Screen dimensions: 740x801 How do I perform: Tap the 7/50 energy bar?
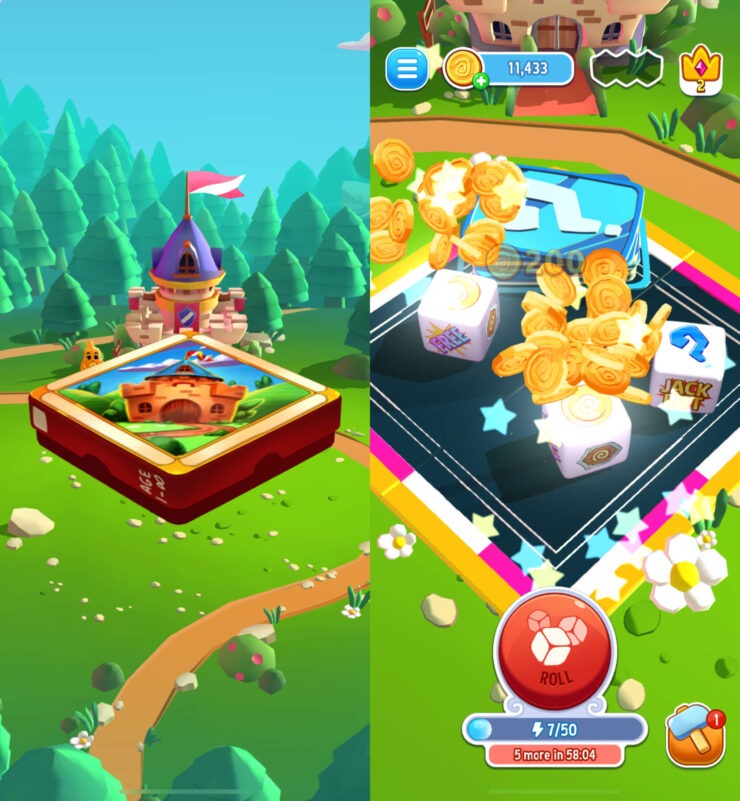pyautogui.click(x=556, y=727)
